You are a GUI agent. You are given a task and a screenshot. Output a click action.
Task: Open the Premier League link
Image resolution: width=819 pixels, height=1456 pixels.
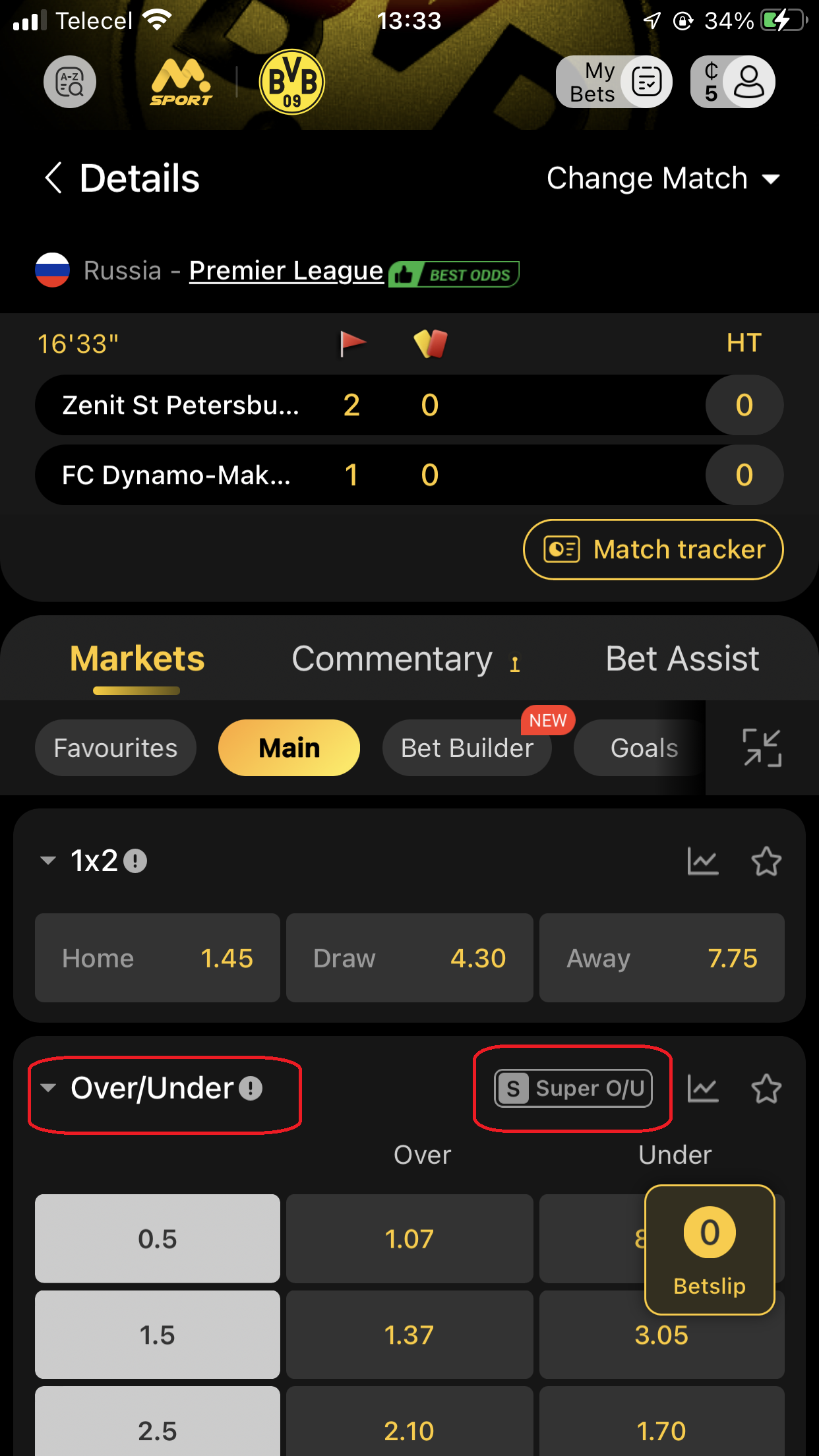(286, 271)
